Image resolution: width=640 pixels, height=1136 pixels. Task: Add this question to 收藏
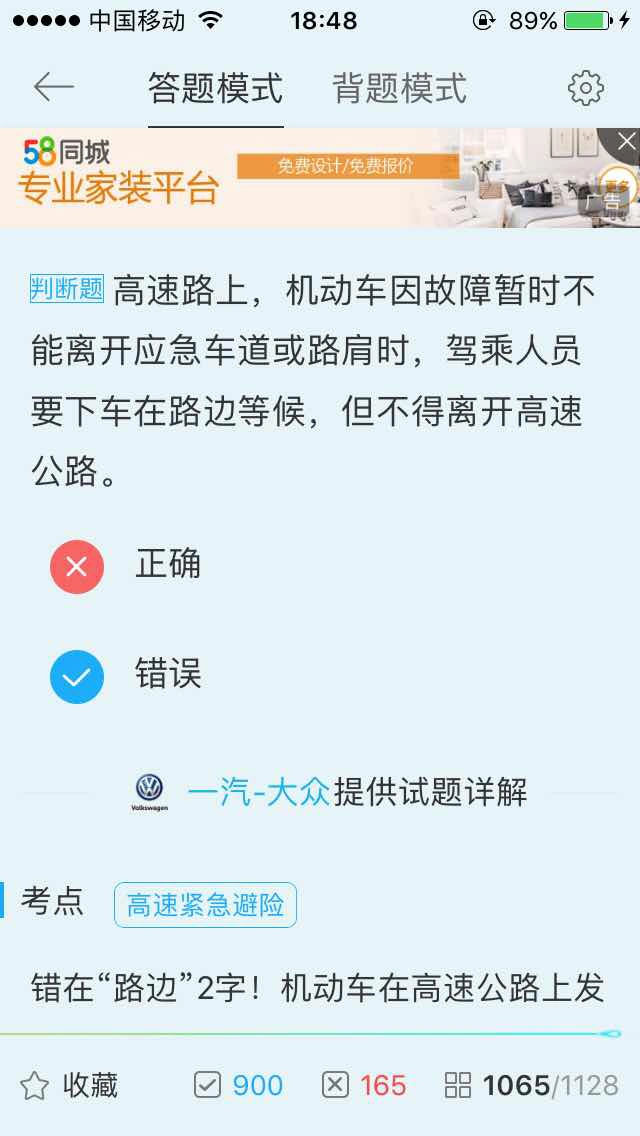70,1085
